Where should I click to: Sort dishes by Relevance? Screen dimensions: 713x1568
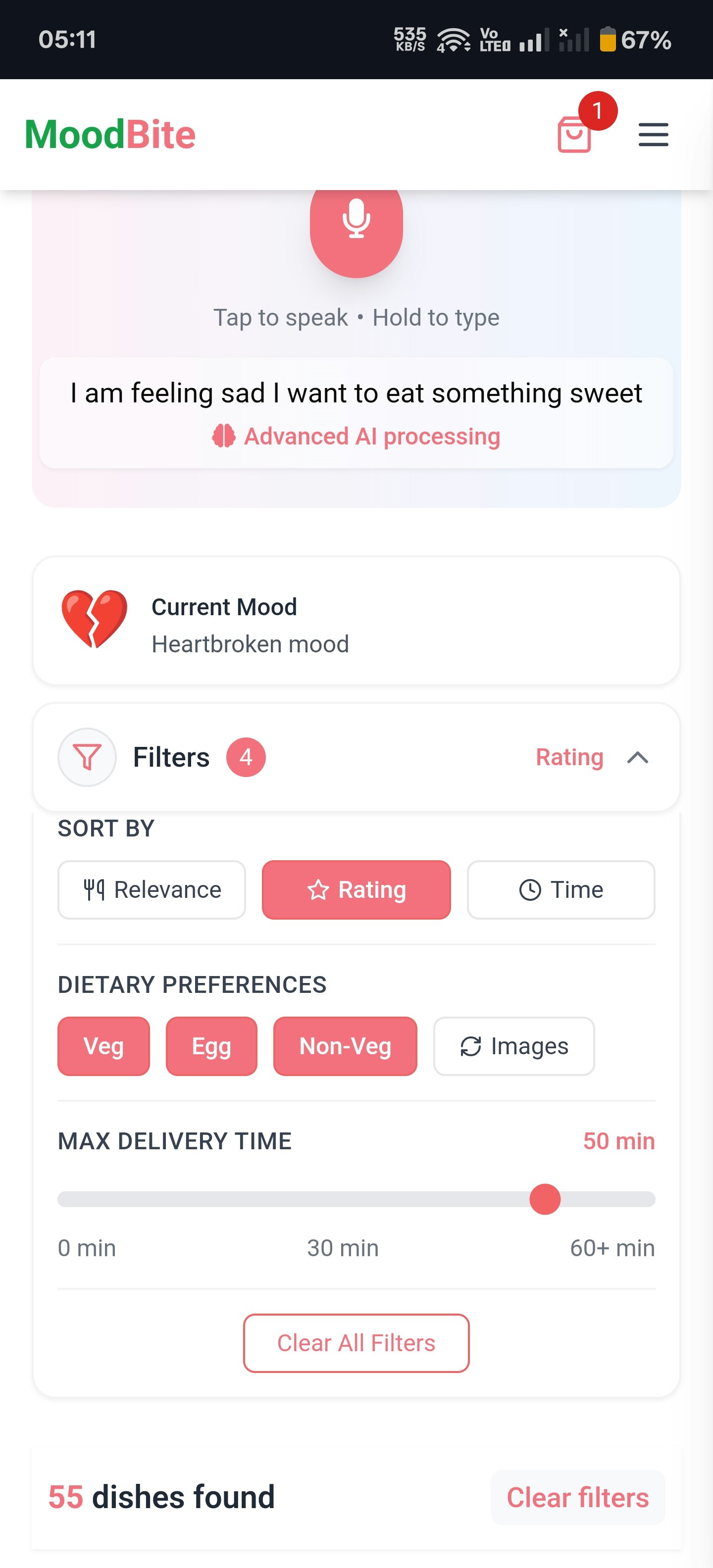click(x=152, y=889)
